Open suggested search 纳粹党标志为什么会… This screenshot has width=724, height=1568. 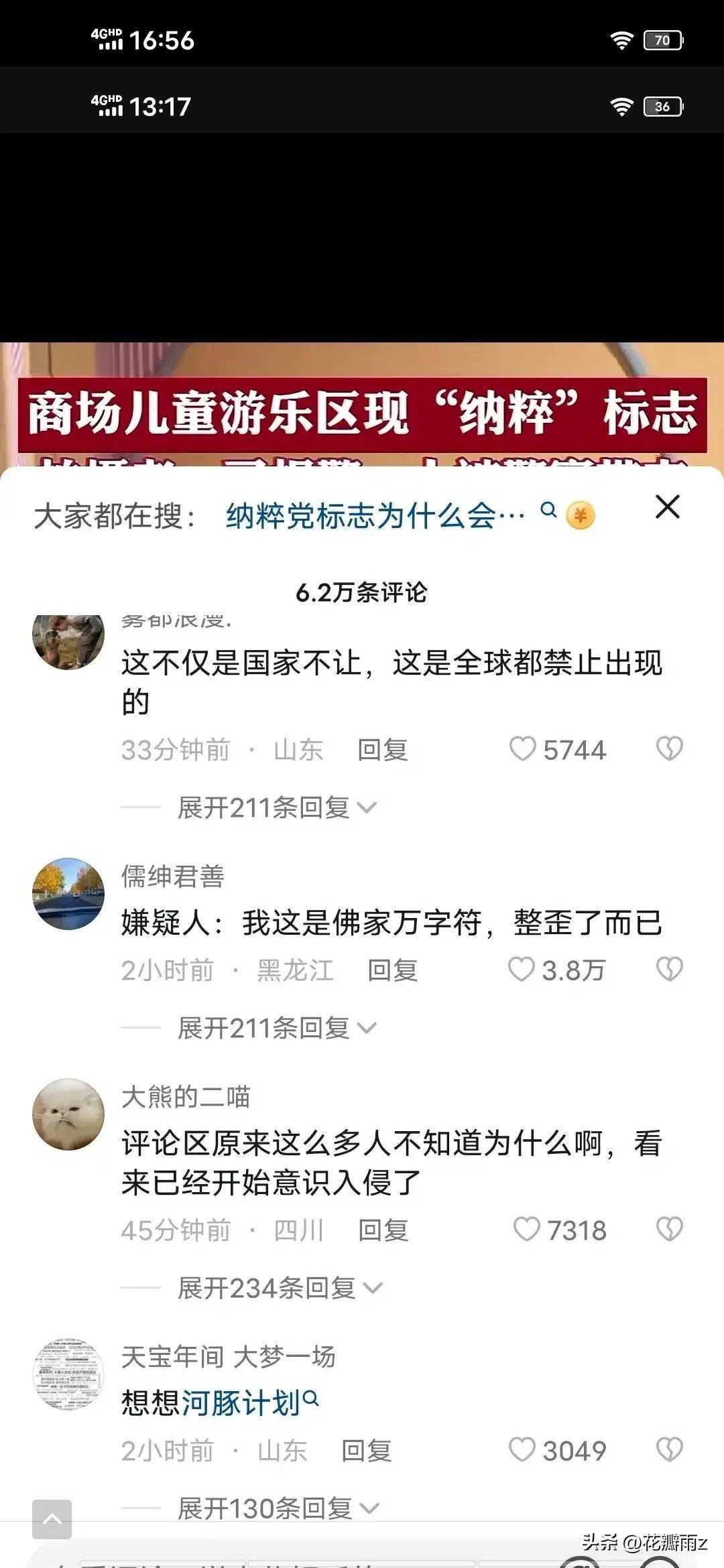(x=375, y=516)
